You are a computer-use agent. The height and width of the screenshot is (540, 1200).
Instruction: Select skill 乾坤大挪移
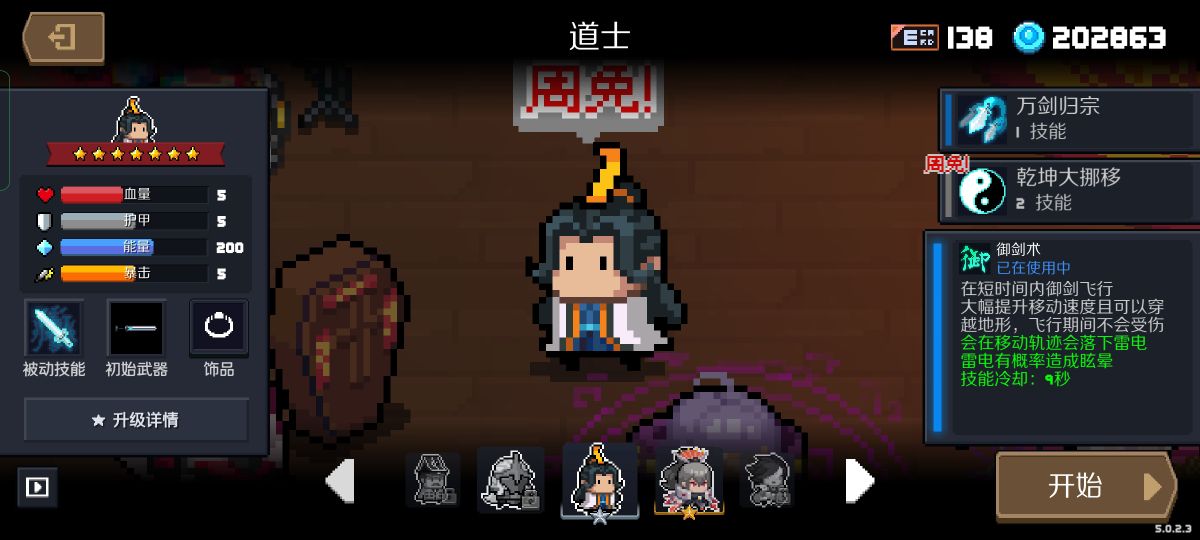click(x=1070, y=190)
